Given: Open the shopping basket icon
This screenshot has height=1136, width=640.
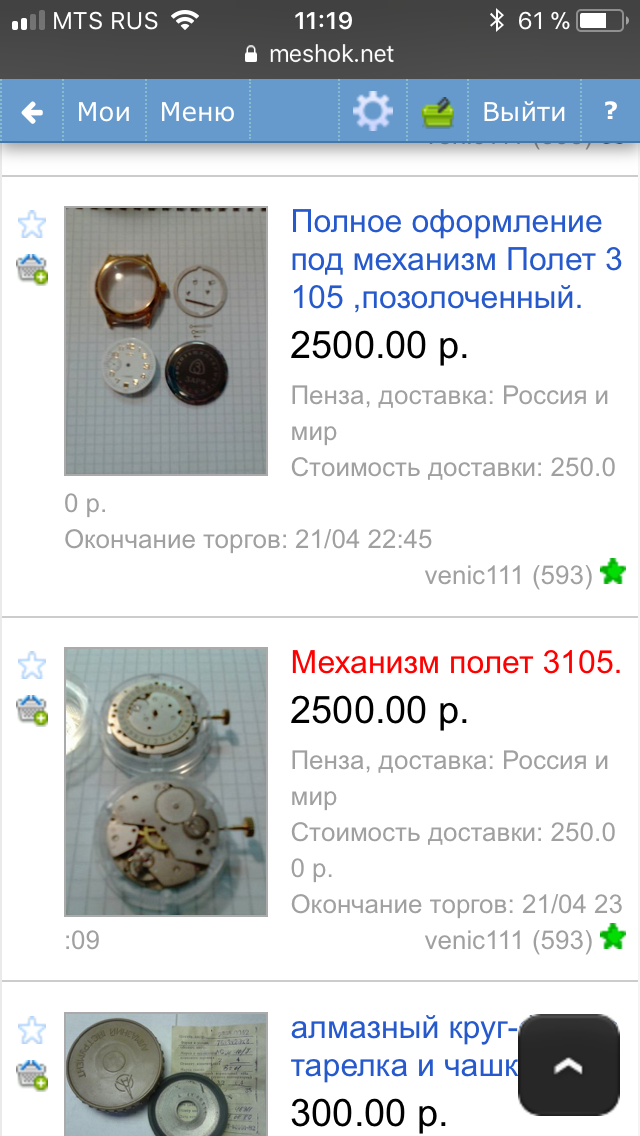Looking at the screenshot, I should pos(438,113).
